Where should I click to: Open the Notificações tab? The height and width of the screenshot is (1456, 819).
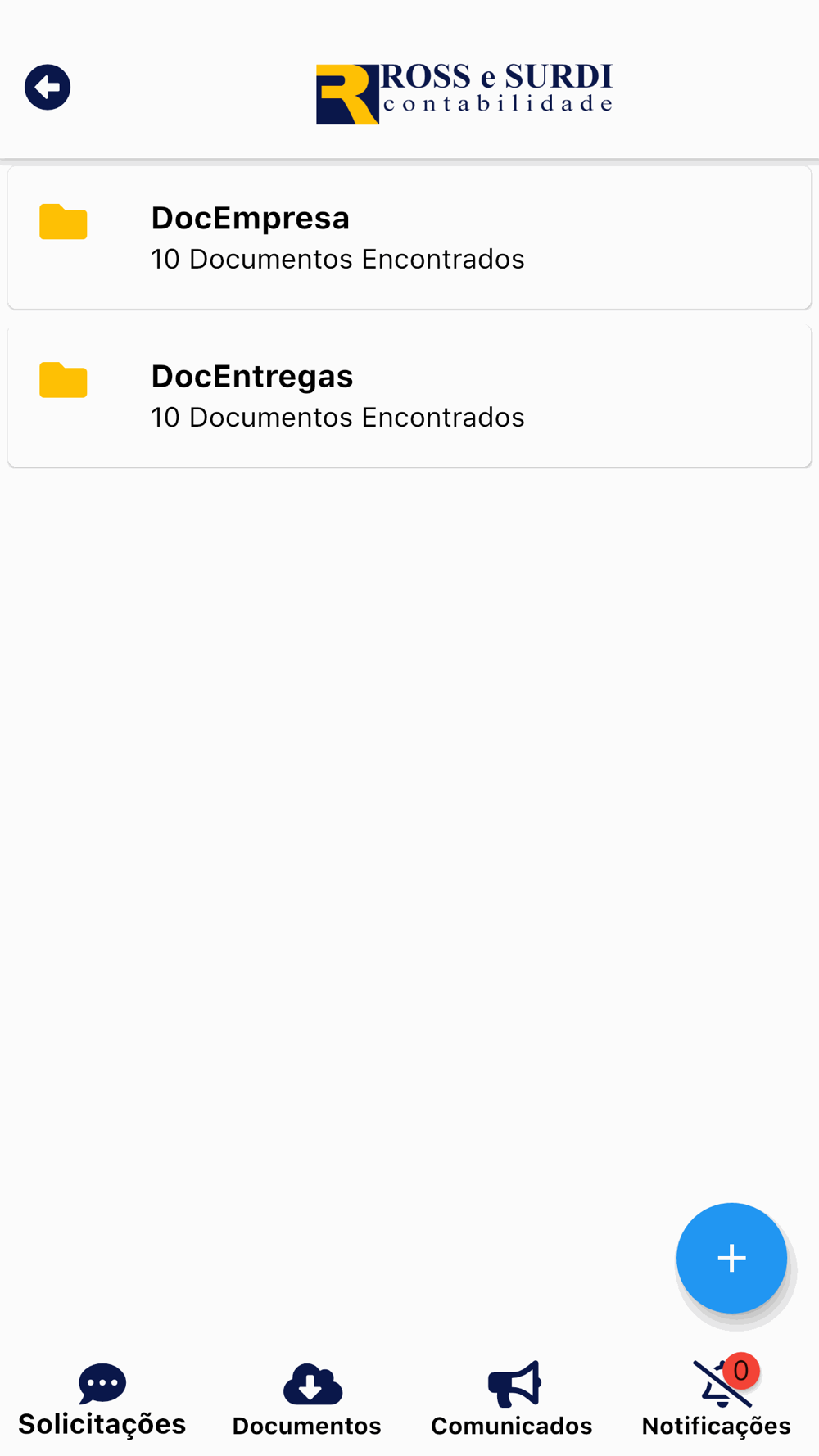click(x=717, y=1399)
